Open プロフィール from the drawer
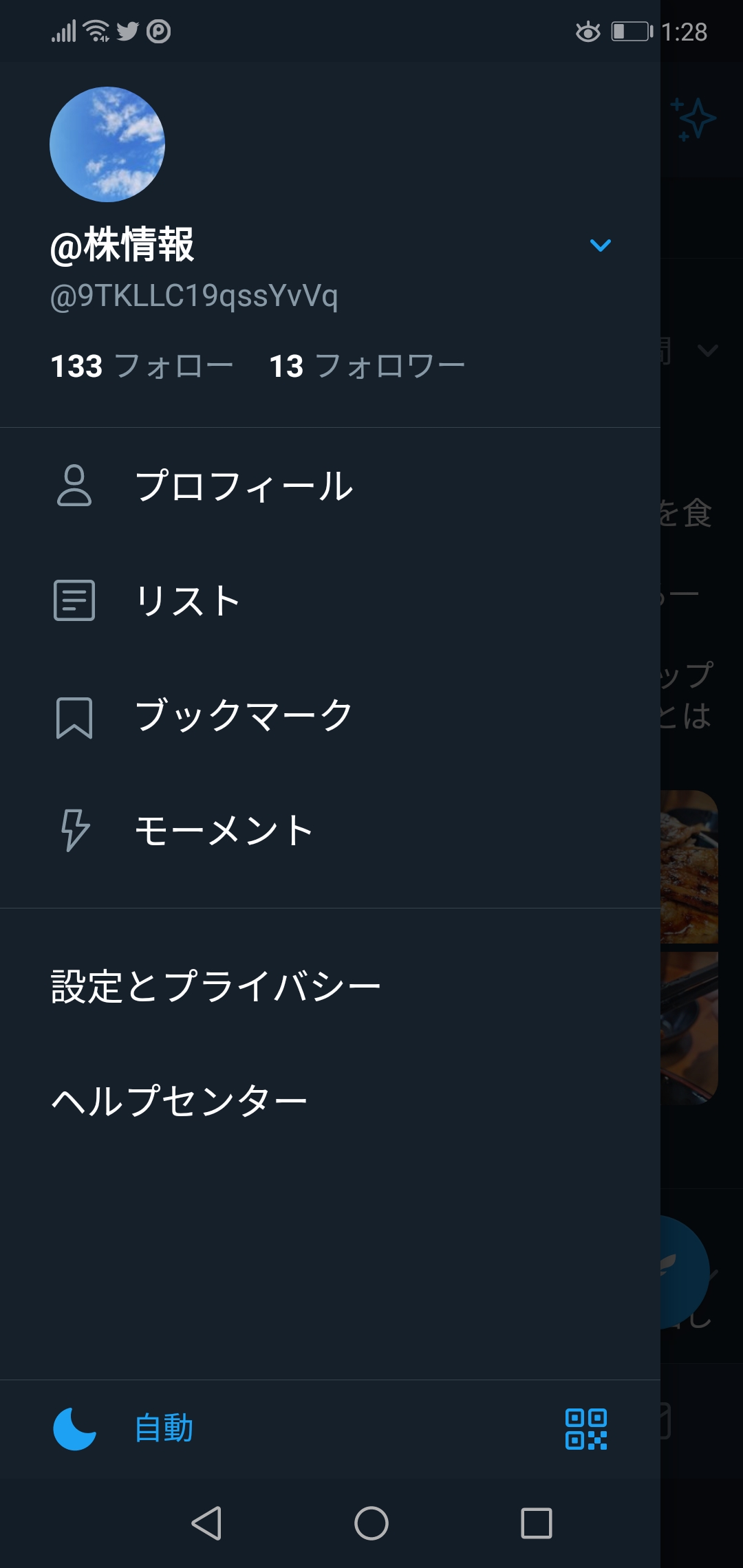The image size is (743, 1568). click(244, 486)
